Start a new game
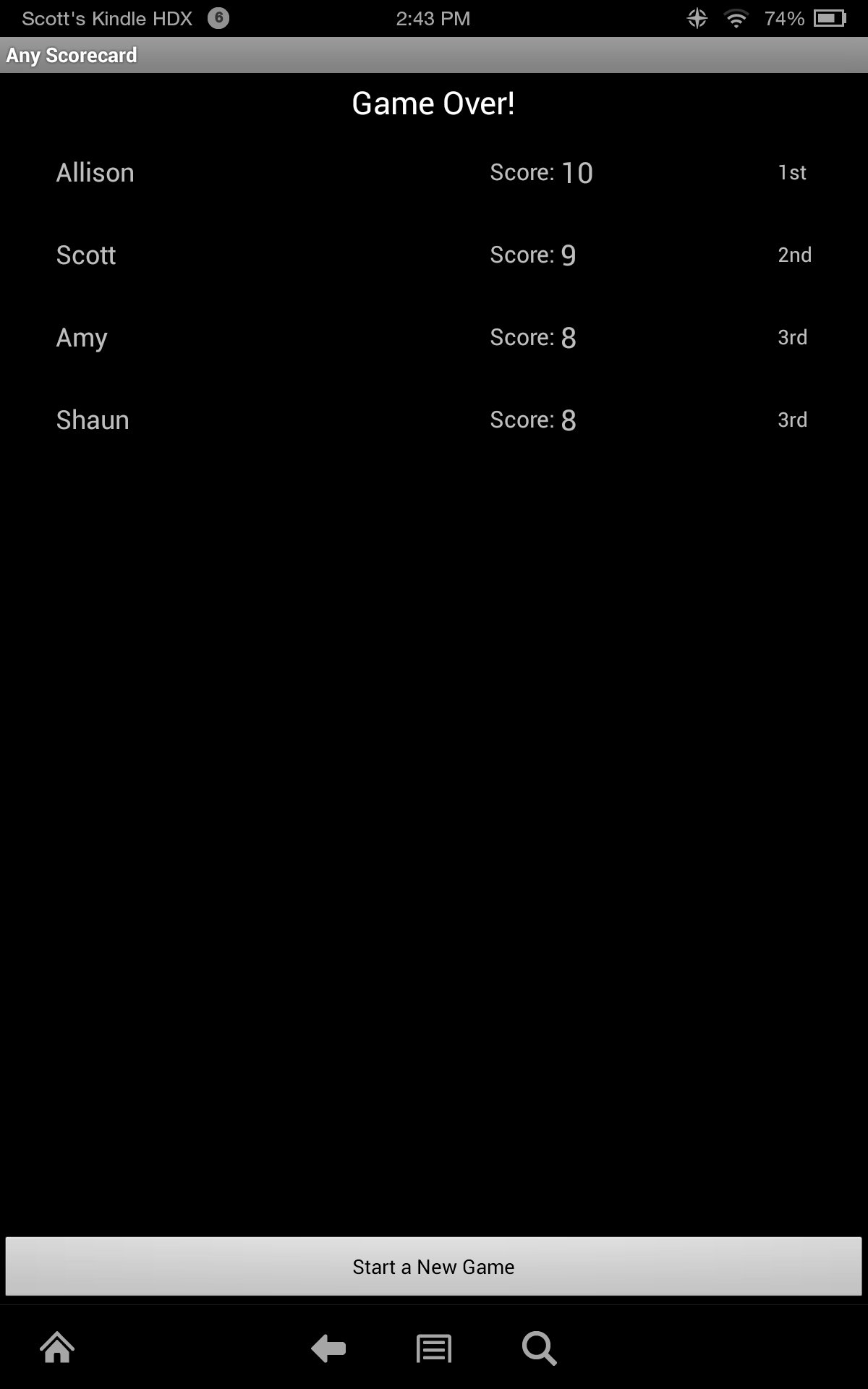868x1389 pixels. point(433,1266)
